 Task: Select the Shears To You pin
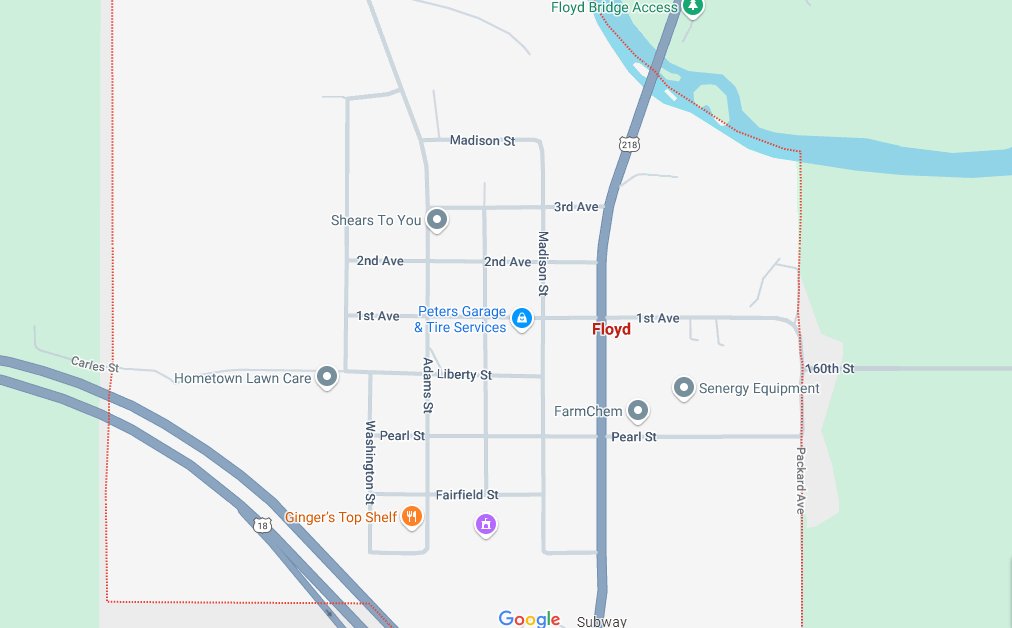tap(436, 219)
